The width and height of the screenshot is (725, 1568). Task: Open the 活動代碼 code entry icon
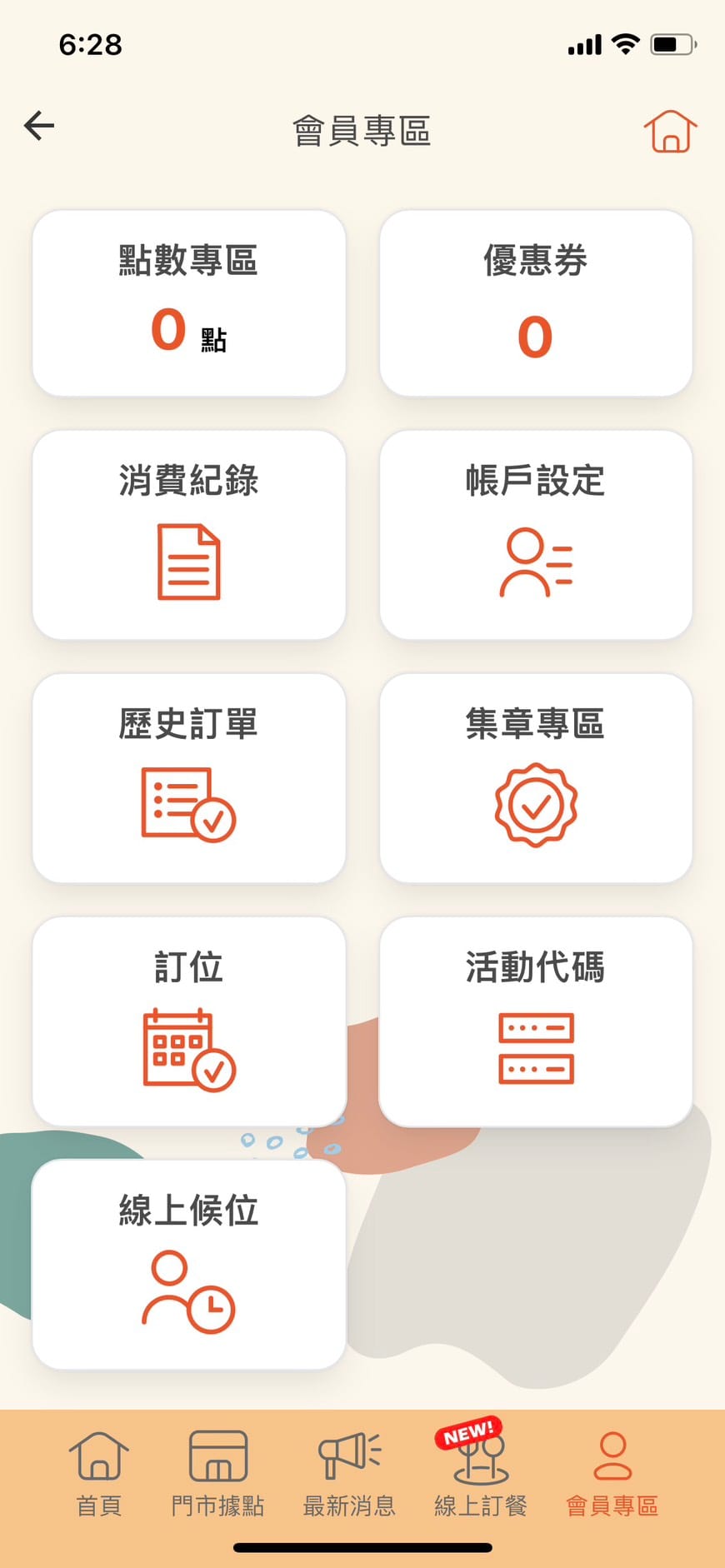536,1046
